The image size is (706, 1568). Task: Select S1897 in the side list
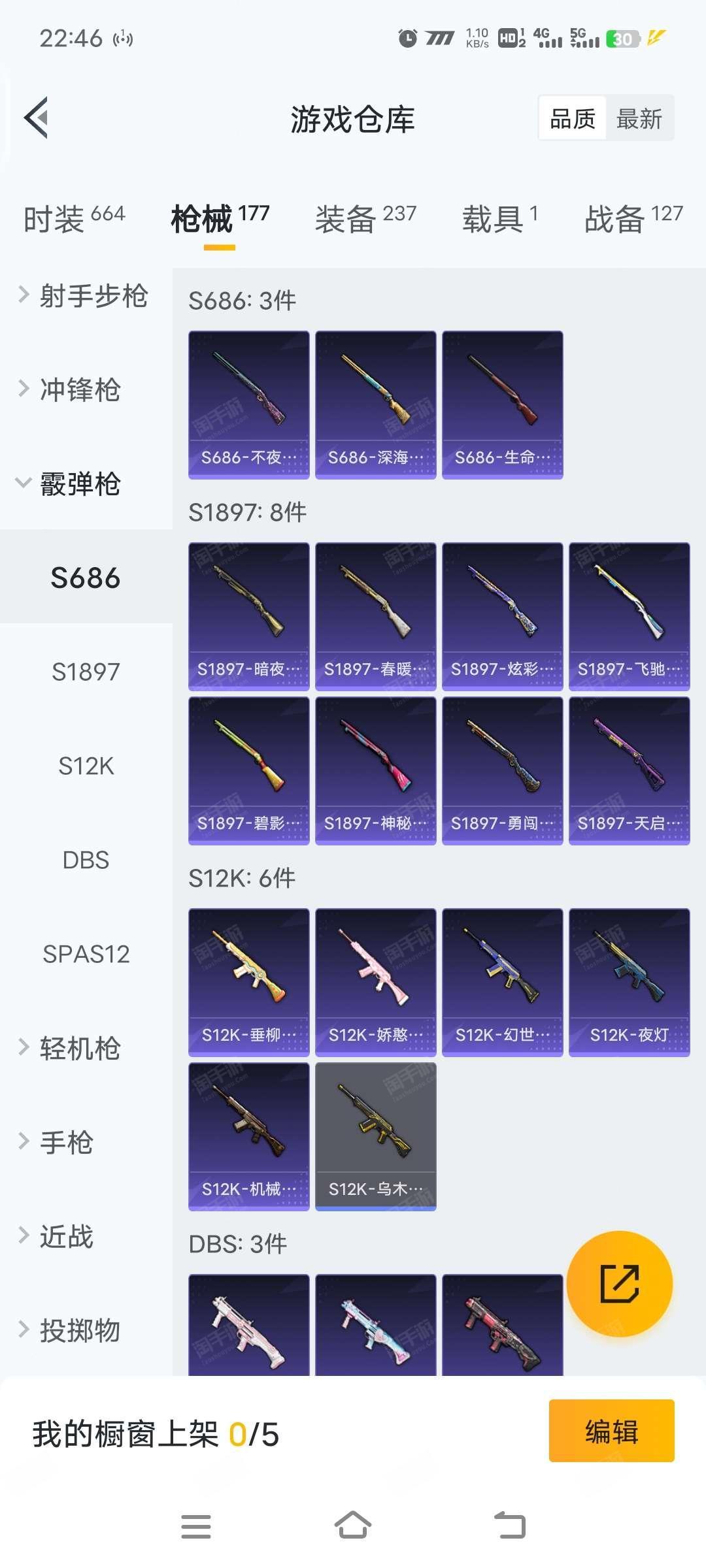click(x=86, y=672)
